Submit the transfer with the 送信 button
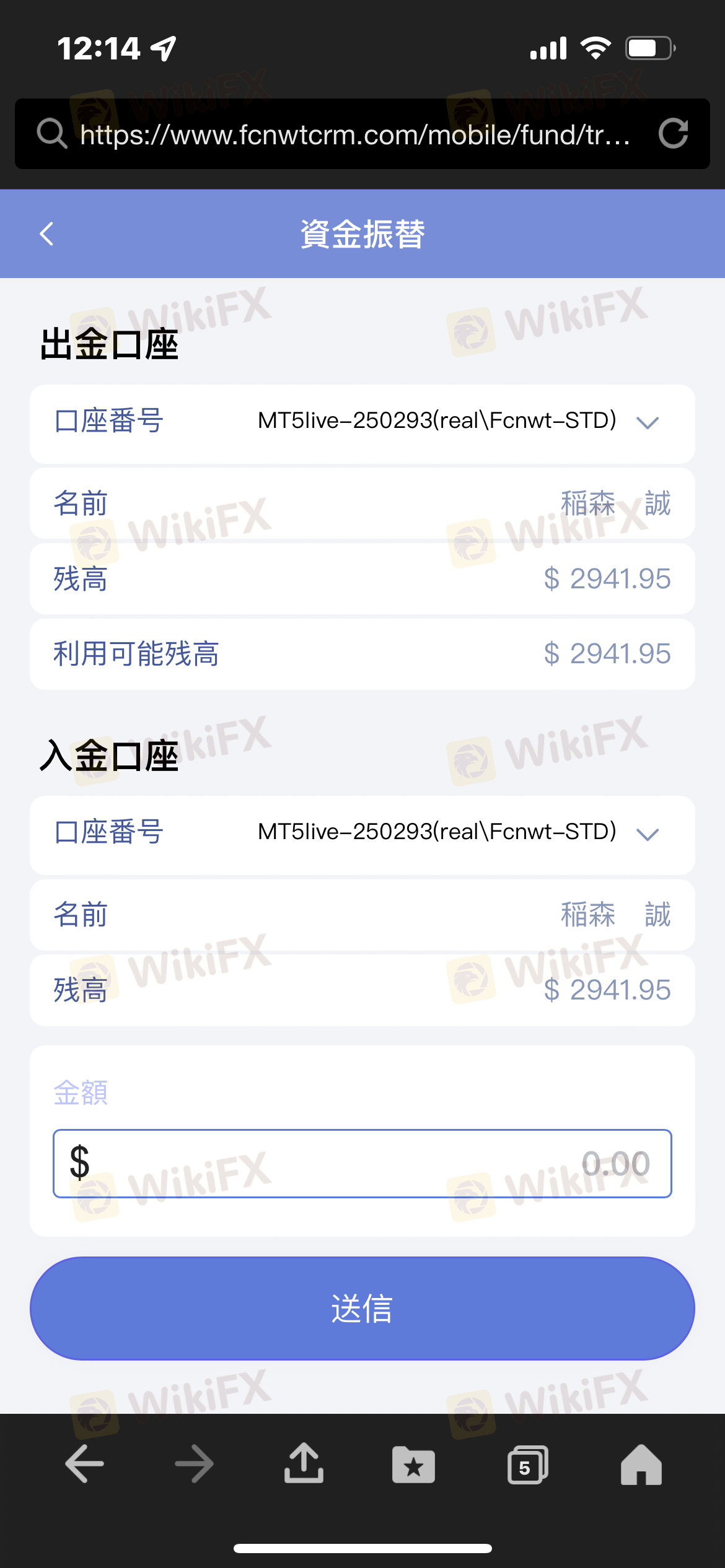The height and width of the screenshot is (1568, 725). pos(362,1308)
